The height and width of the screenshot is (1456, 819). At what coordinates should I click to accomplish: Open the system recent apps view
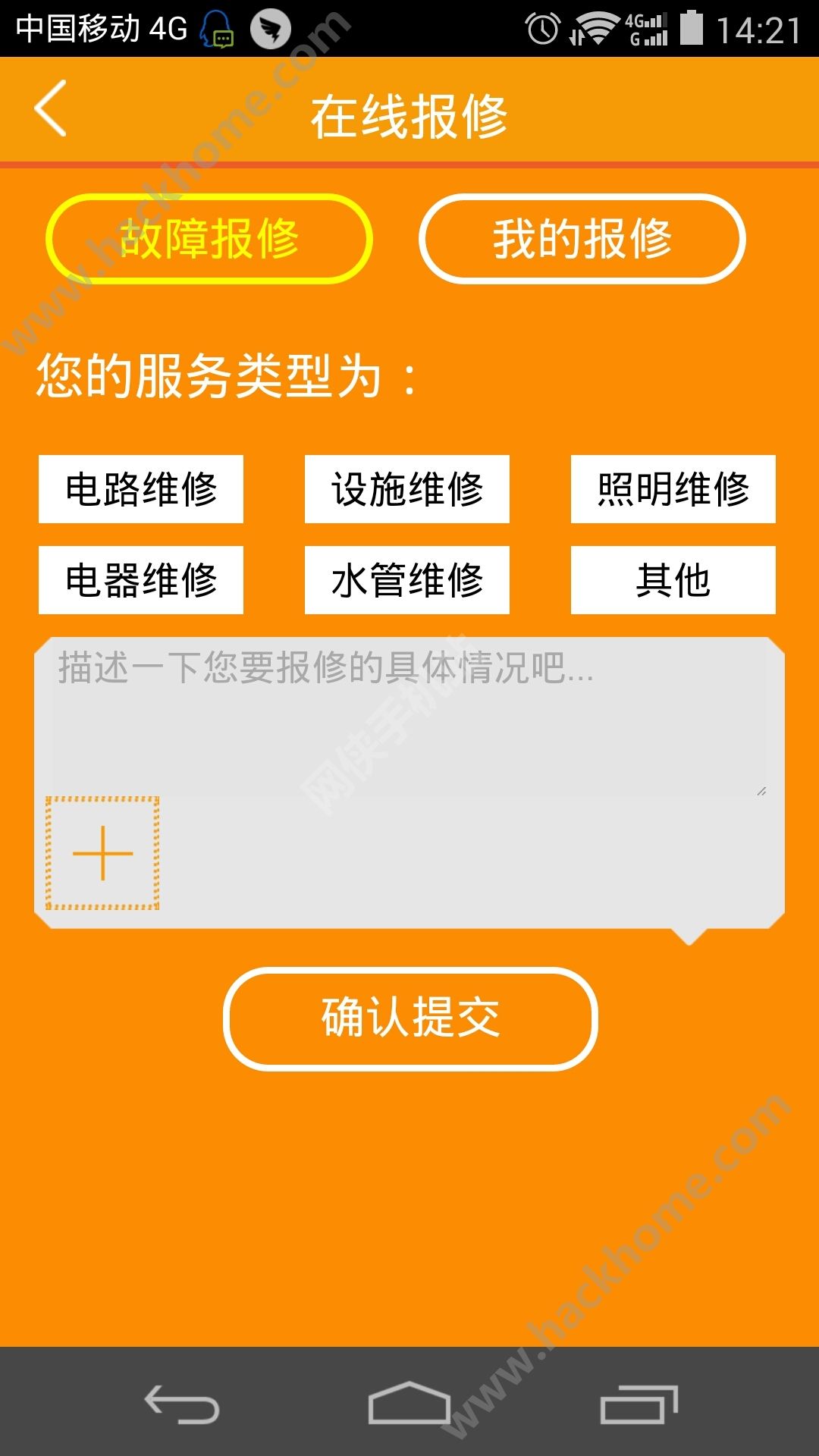point(639,1403)
